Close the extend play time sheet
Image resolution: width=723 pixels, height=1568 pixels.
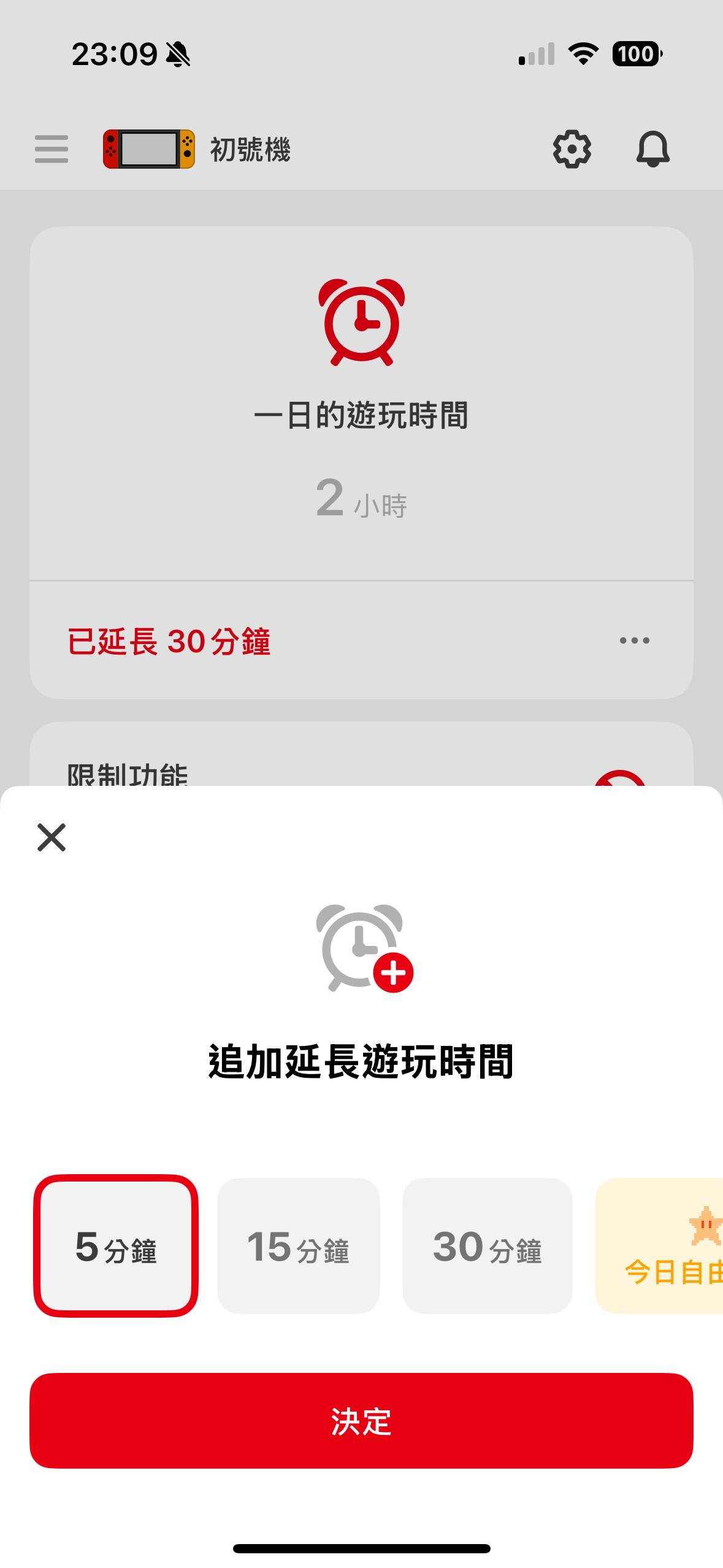click(52, 837)
